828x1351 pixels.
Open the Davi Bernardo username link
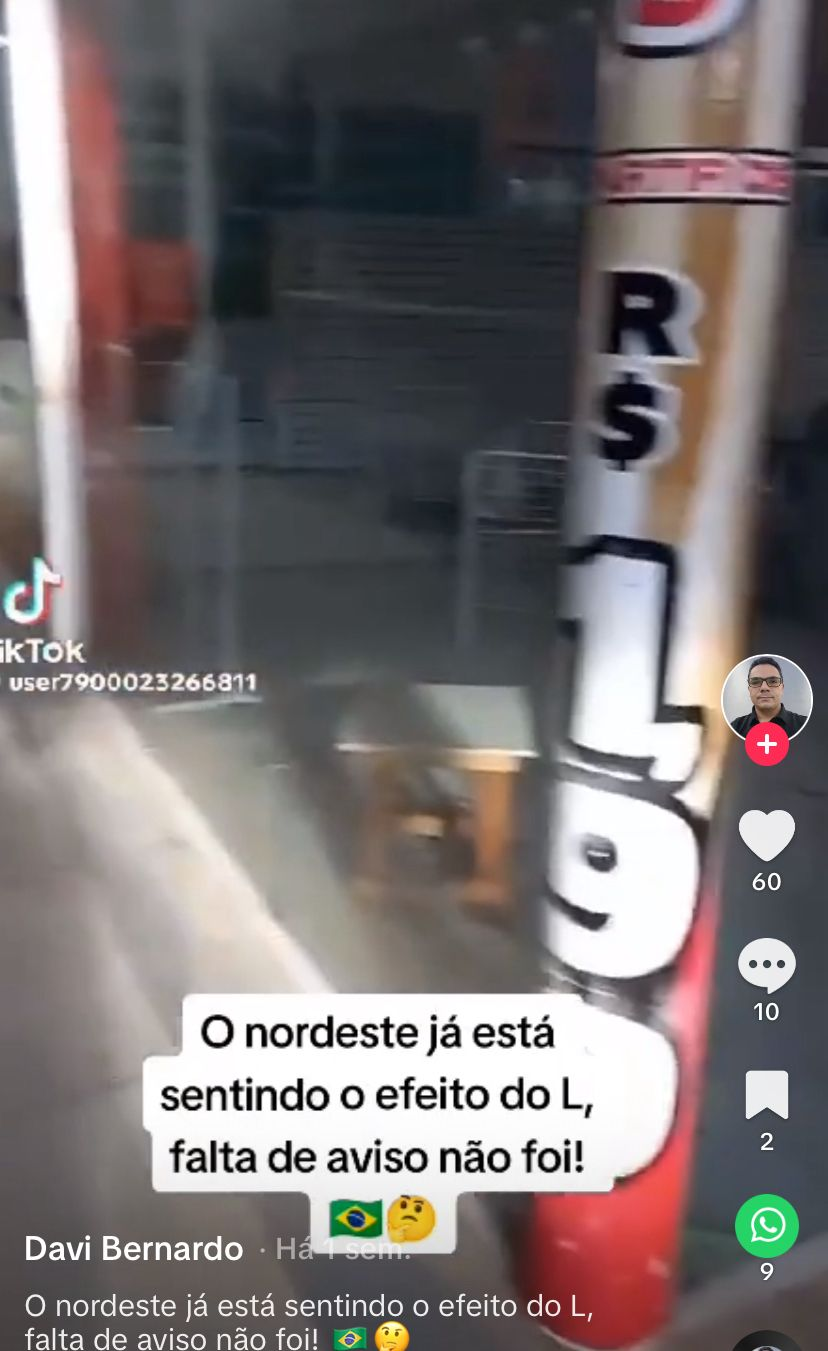click(x=134, y=1248)
